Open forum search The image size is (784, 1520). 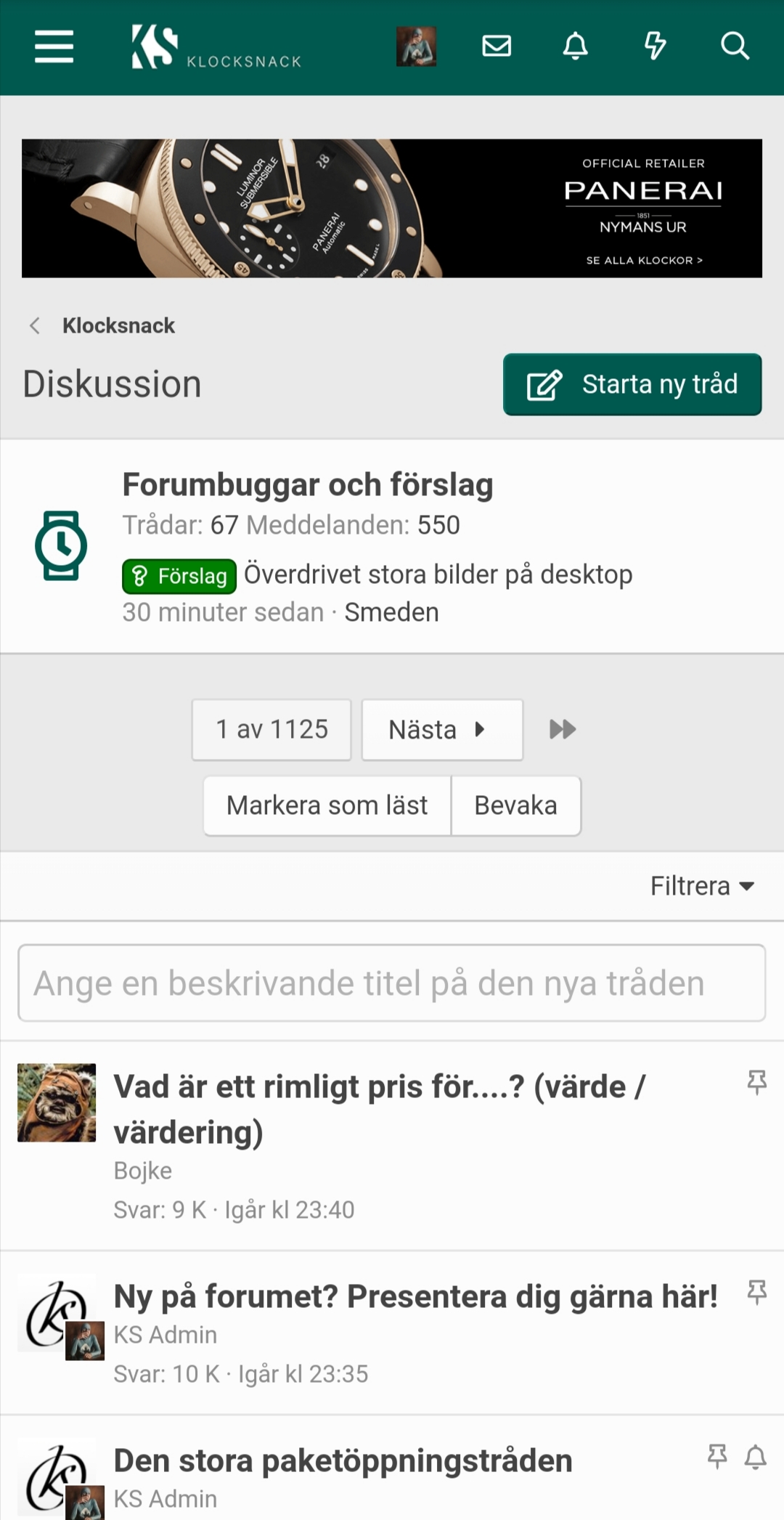(735, 47)
